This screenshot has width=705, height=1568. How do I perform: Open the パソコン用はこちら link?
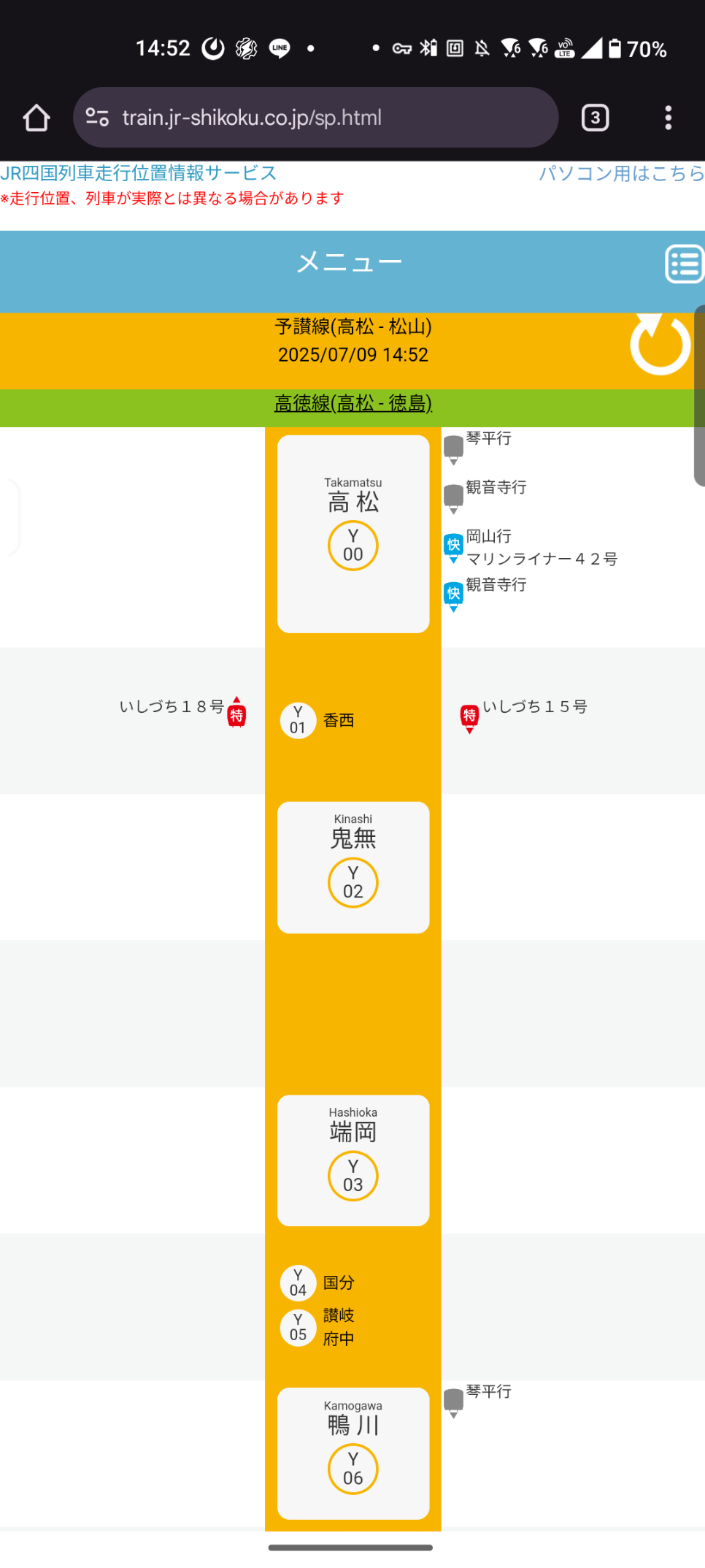[621, 173]
